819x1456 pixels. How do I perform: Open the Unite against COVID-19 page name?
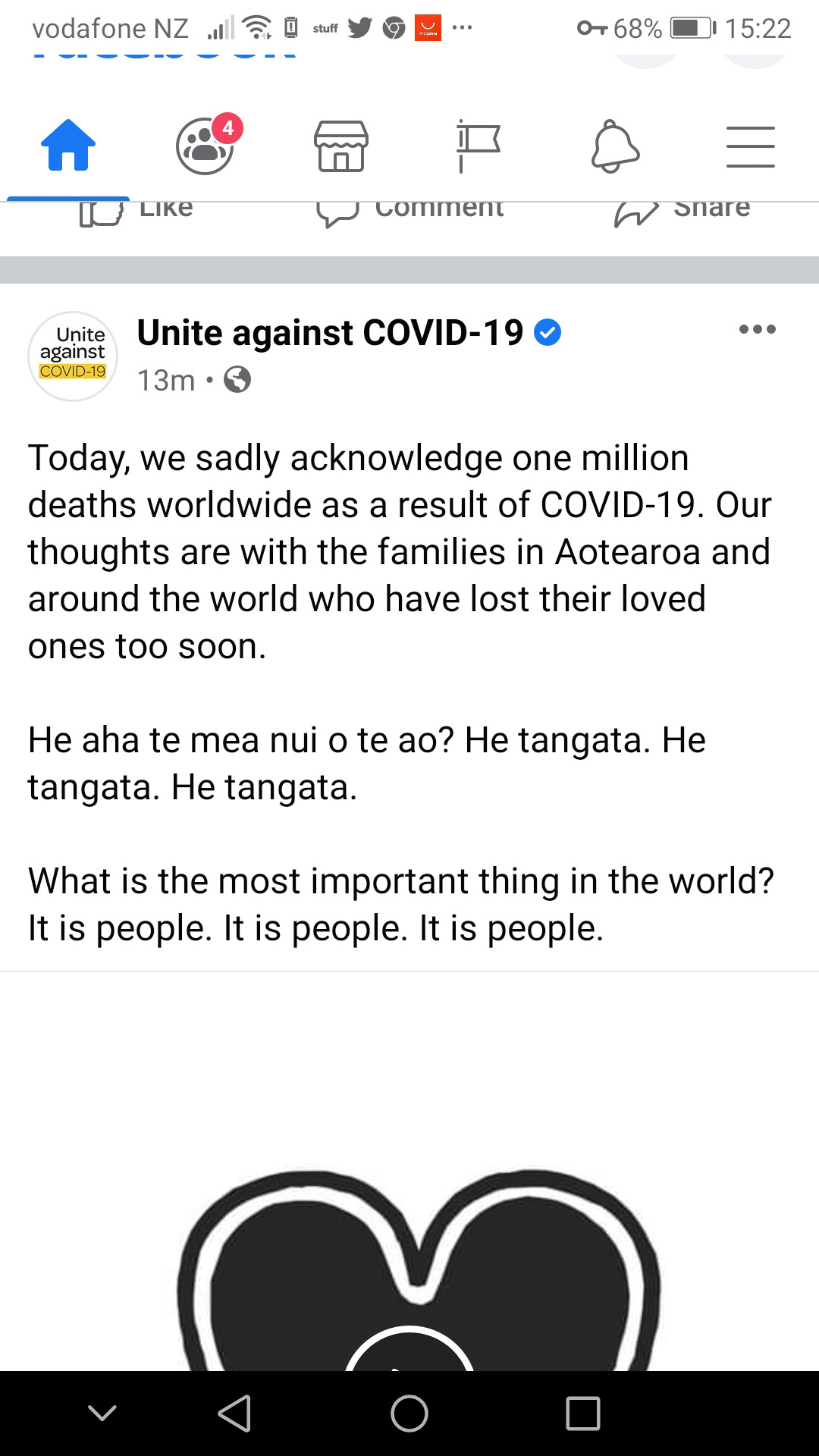330,333
